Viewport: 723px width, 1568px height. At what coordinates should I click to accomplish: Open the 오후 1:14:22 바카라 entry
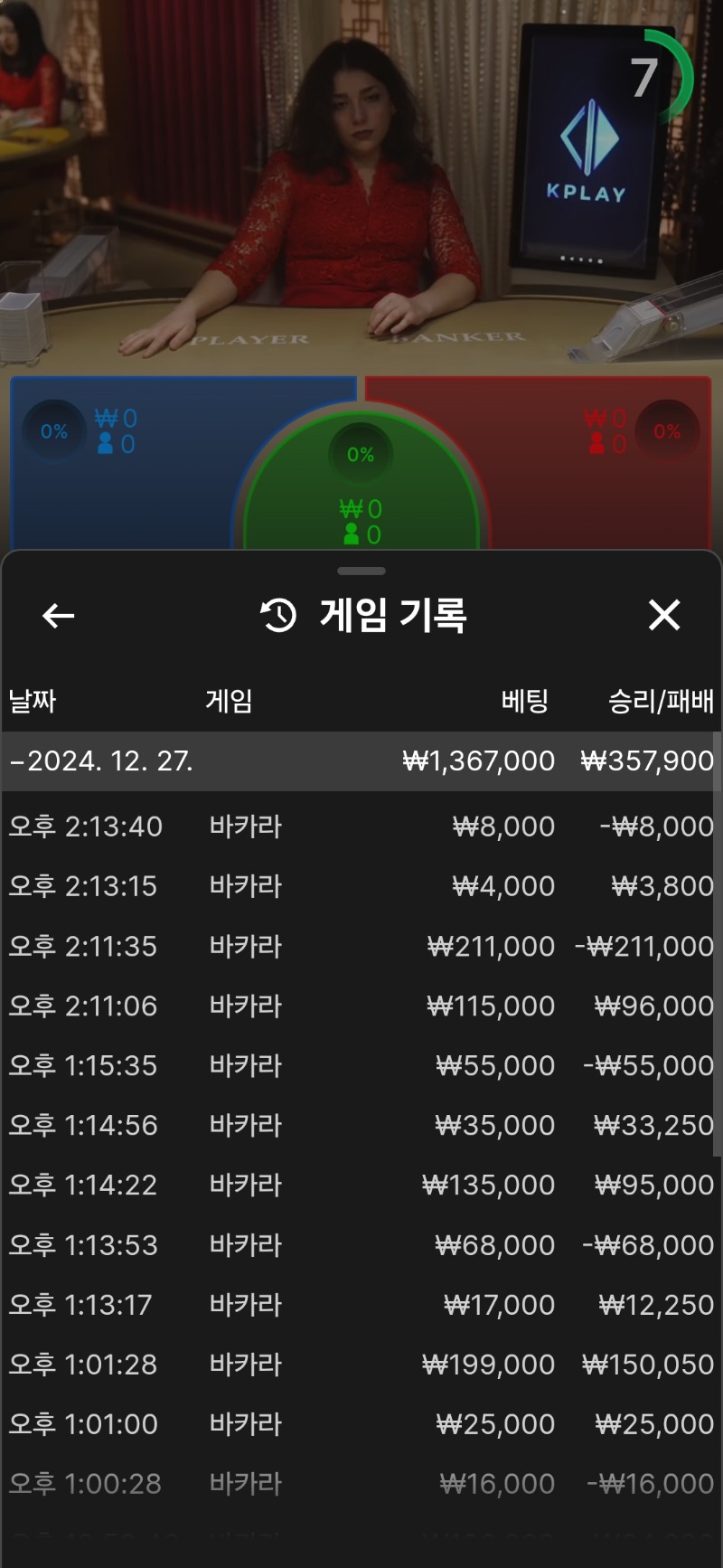click(x=360, y=1185)
